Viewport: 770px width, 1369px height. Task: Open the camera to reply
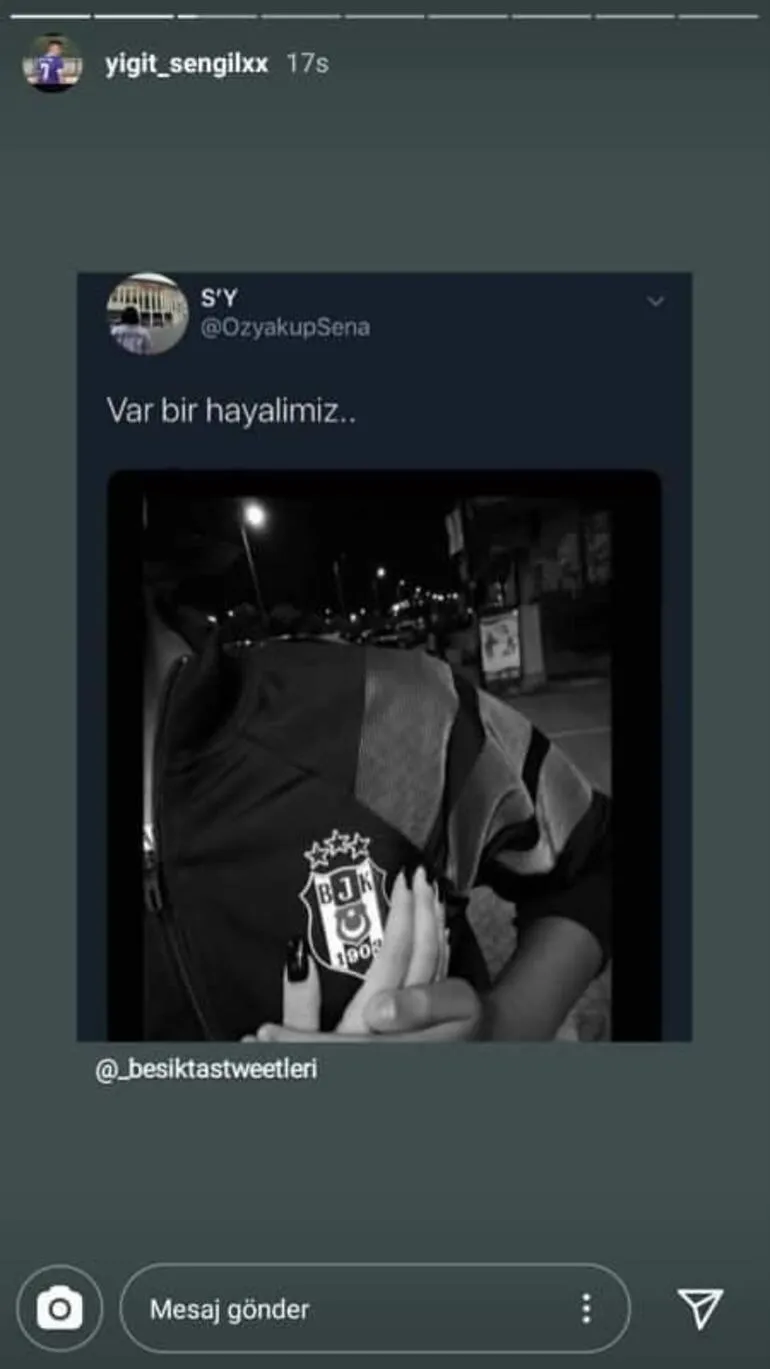tap(59, 1309)
